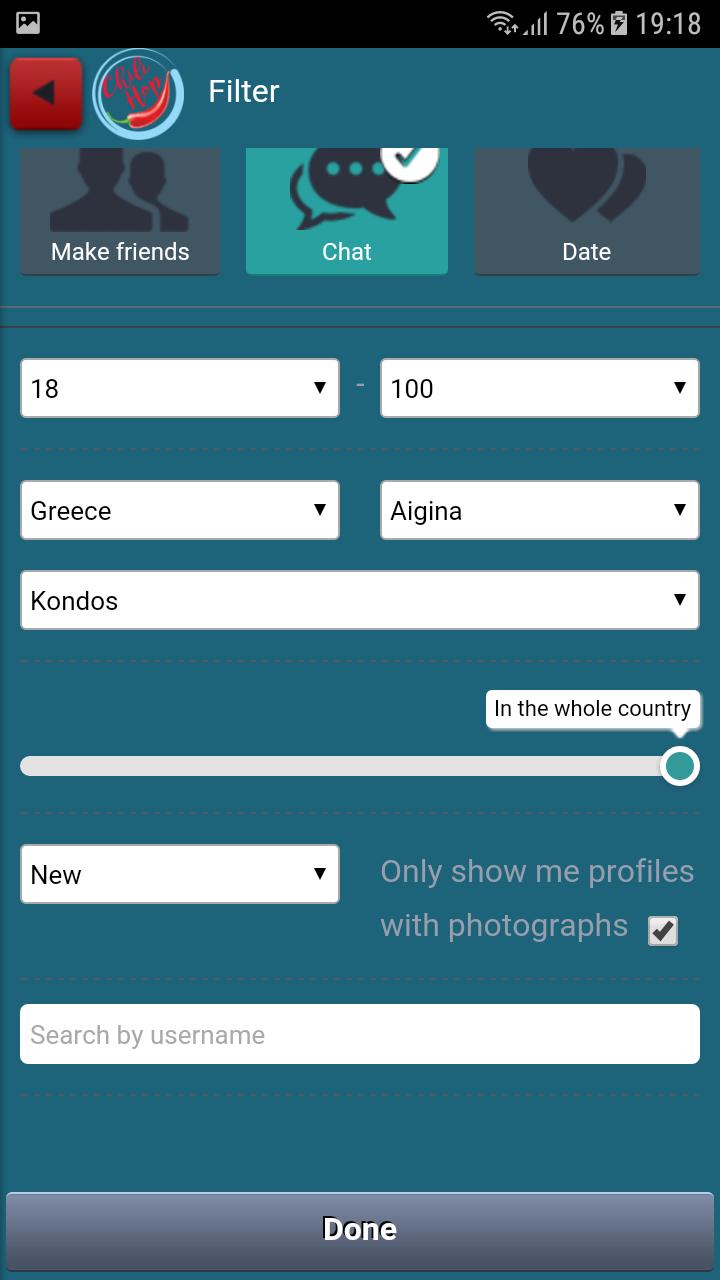Apply filters with the Done button
720x1280 pixels.
pos(359,1229)
